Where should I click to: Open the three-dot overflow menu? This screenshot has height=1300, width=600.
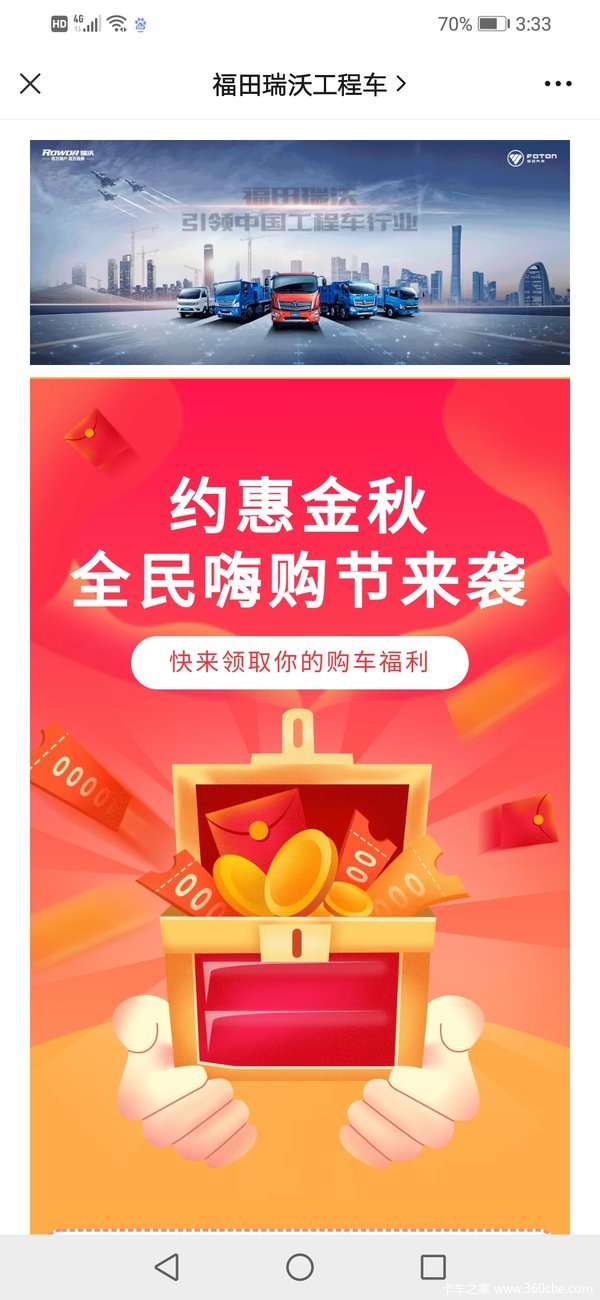[x=558, y=84]
